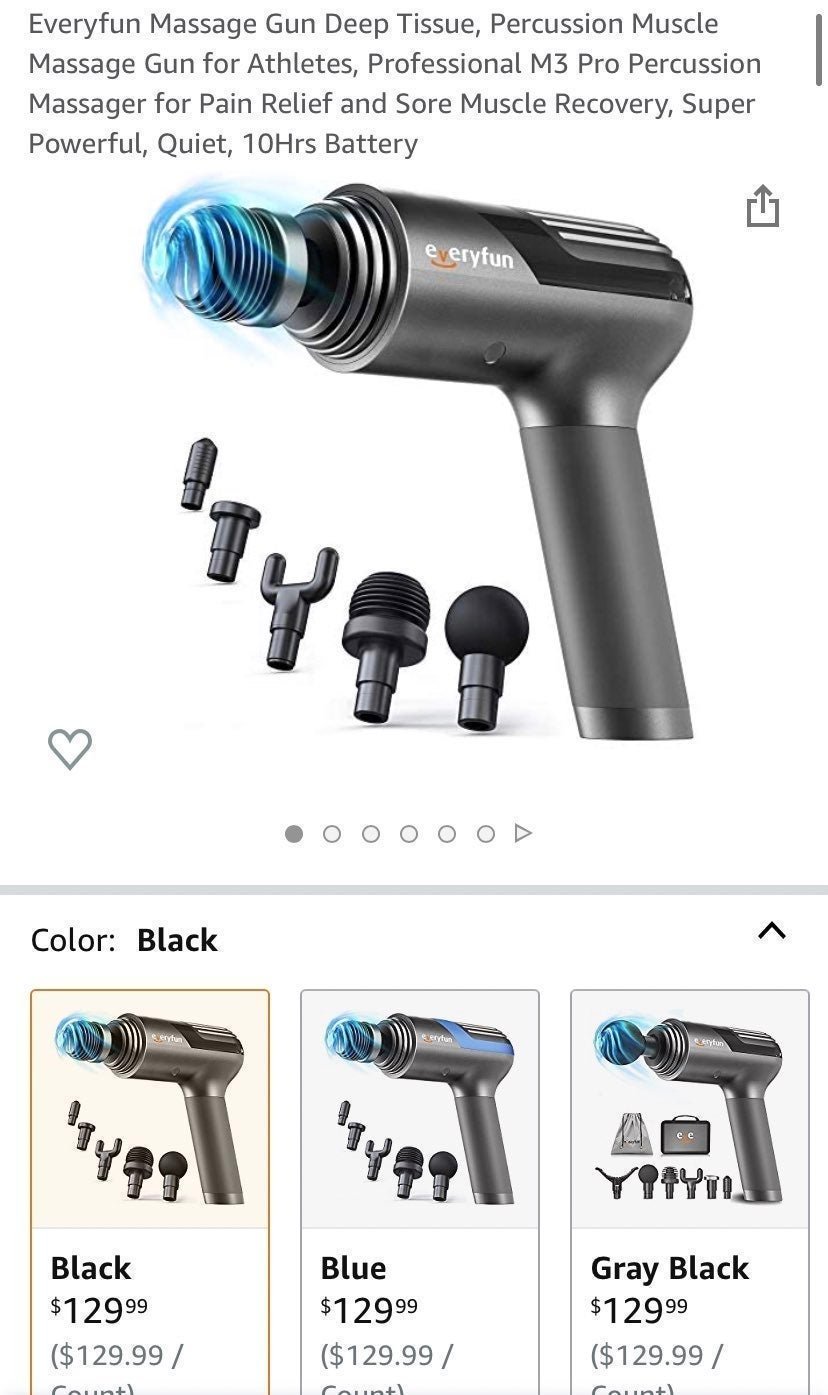828x1395 pixels.
Task: Play the product video indicator
Action: click(x=522, y=833)
